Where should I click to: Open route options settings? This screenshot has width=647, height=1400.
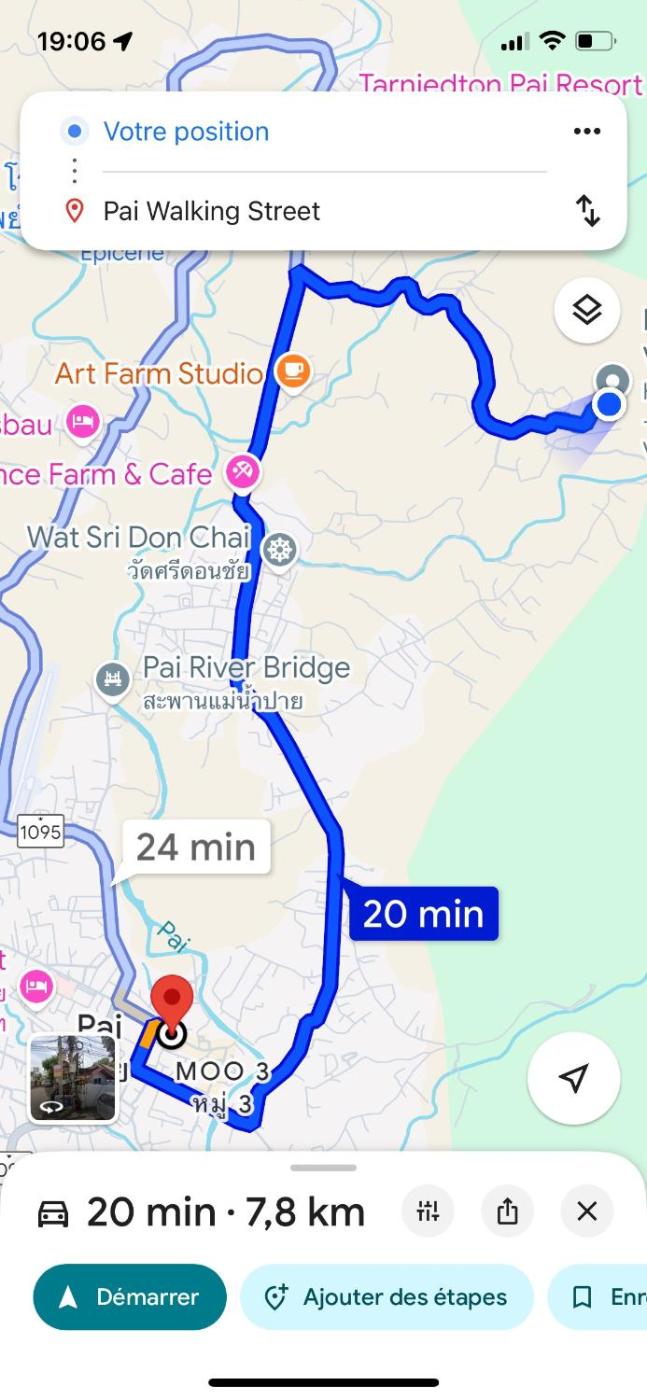[428, 1212]
